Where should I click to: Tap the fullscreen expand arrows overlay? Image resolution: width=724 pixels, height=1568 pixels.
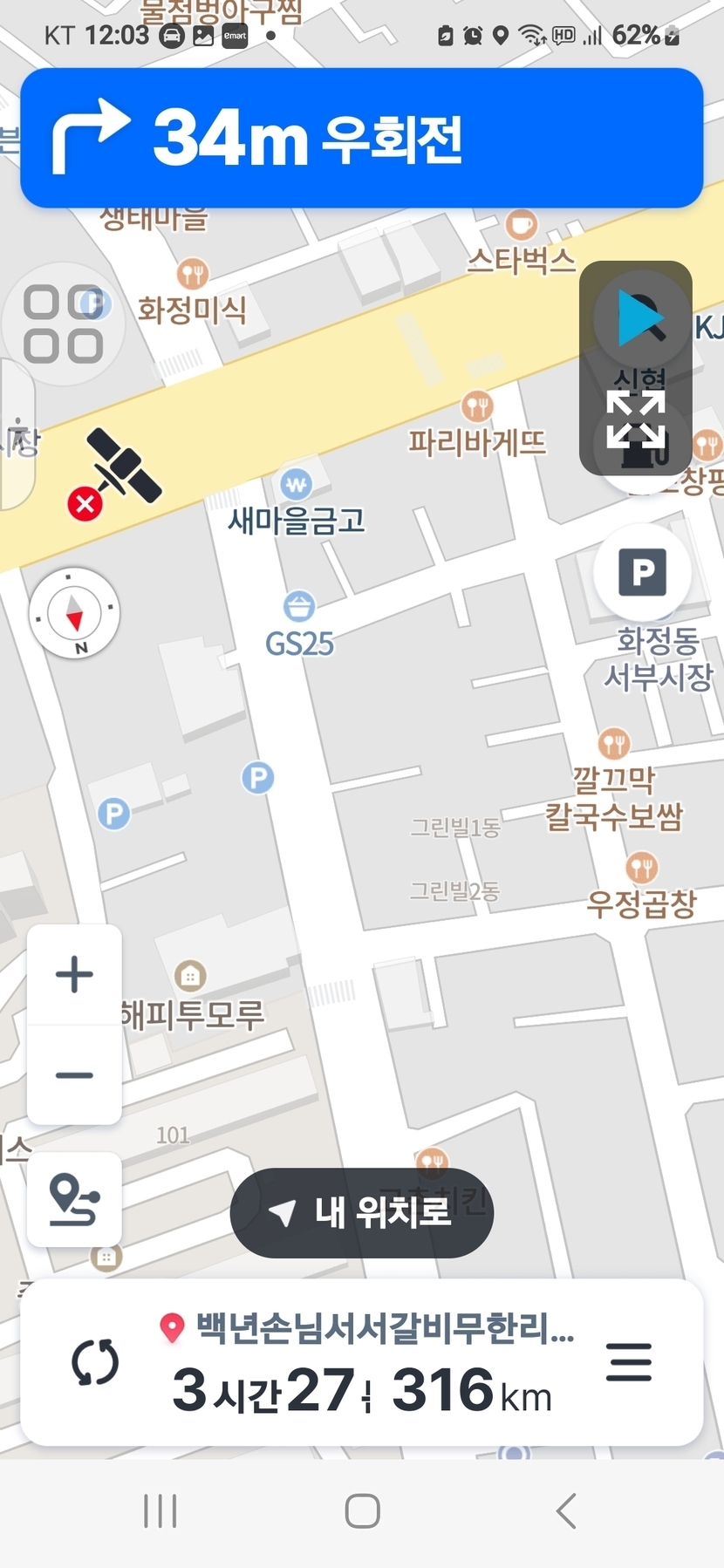tap(636, 419)
